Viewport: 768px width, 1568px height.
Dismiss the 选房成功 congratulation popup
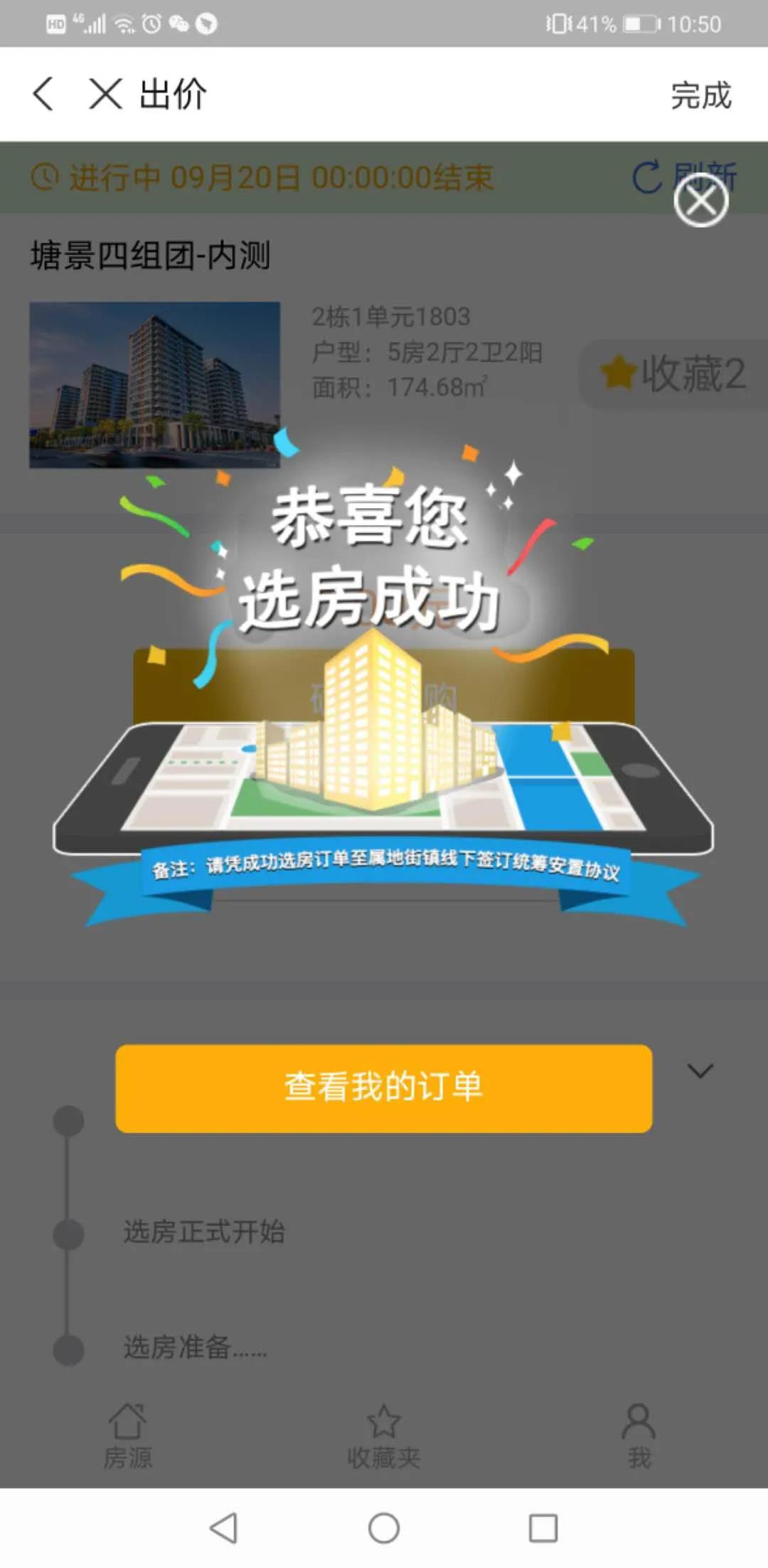pos(701,201)
